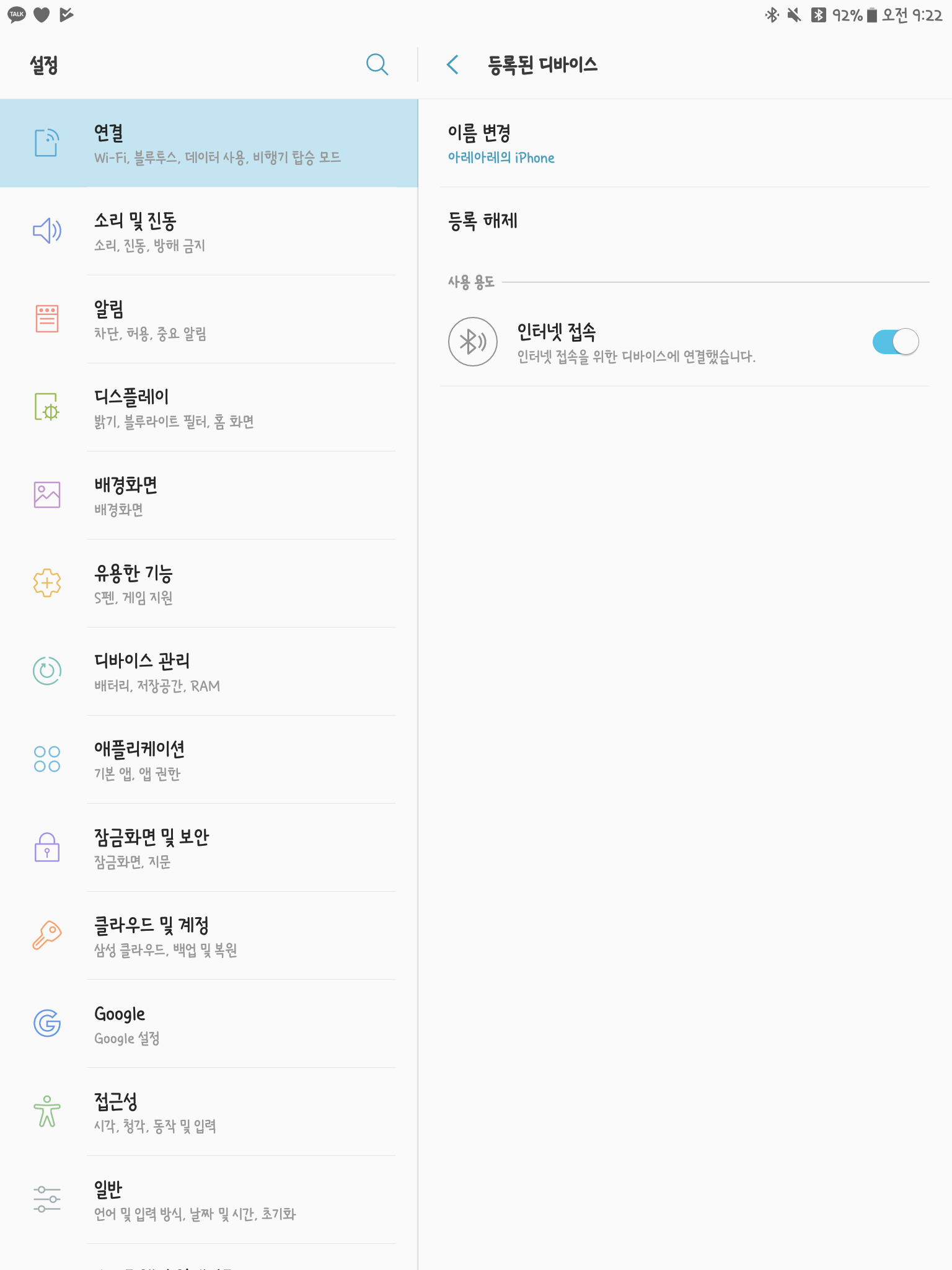
Task: Open 일반 settings
Action: pyautogui.click(x=209, y=1200)
